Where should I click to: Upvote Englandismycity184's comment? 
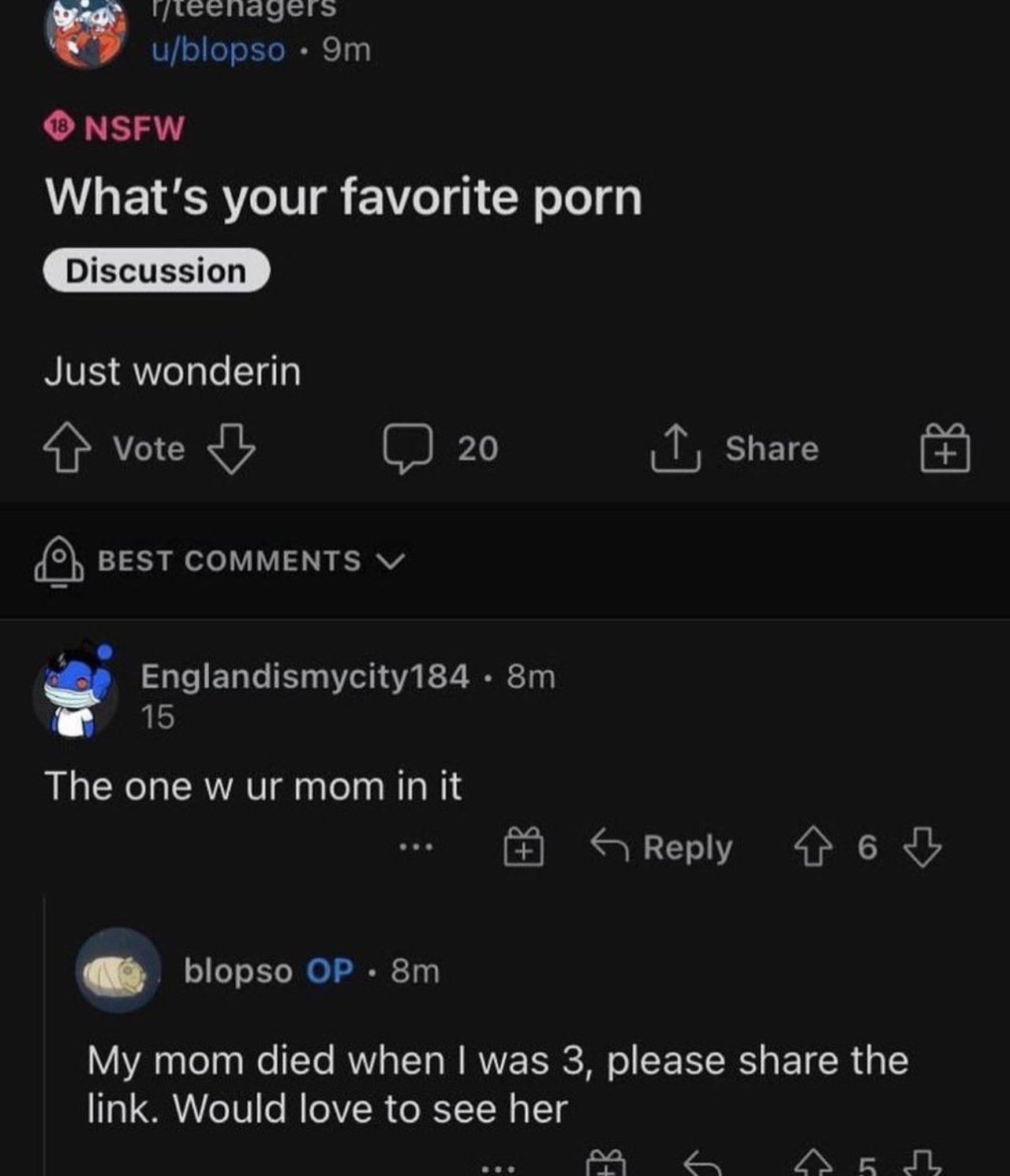[x=813, y=848]
